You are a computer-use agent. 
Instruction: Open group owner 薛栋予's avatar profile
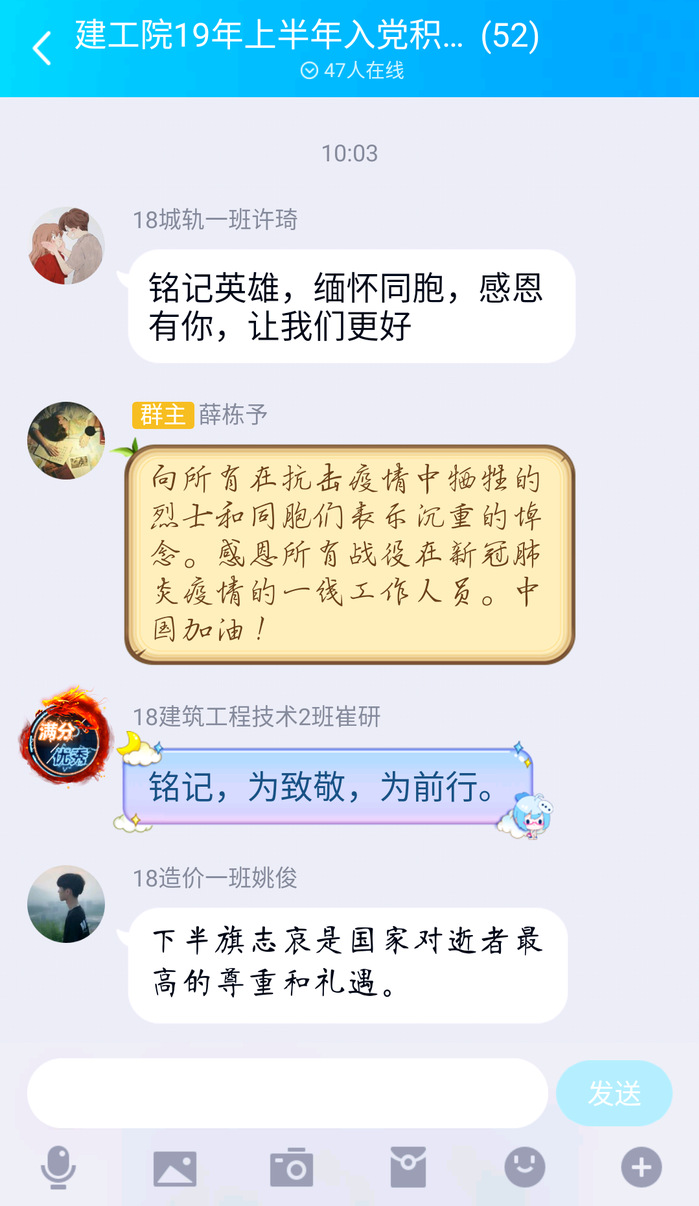(66, 441)
